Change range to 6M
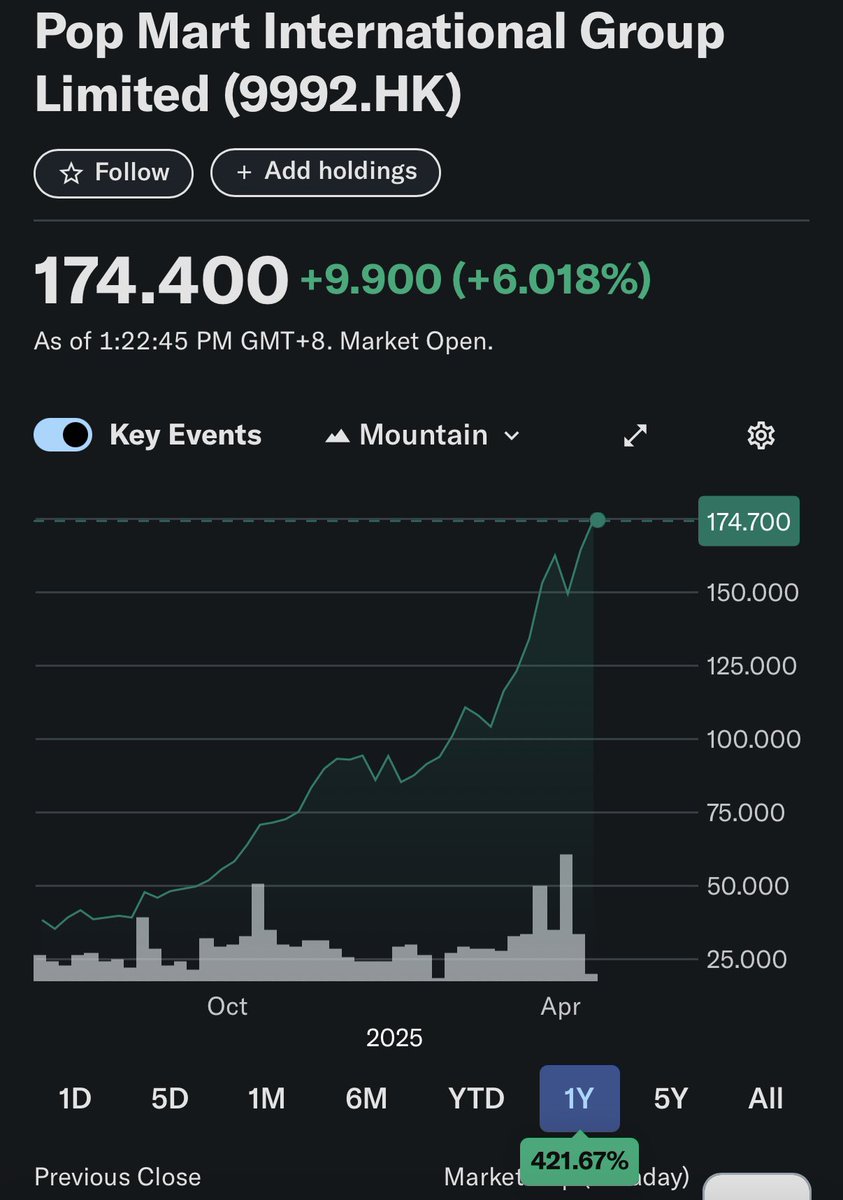The height and width of the screenshot is (1200, 843). [366, 1098]
